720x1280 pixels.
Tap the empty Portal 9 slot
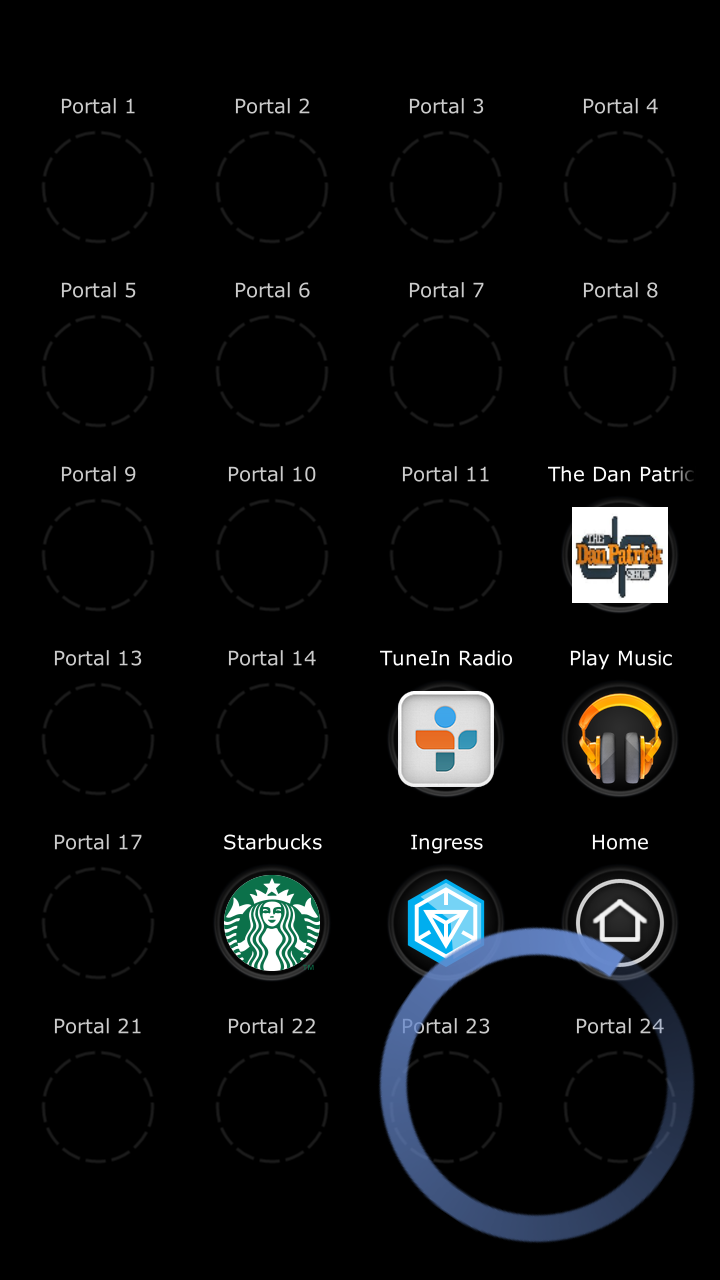tap(98, 555)
